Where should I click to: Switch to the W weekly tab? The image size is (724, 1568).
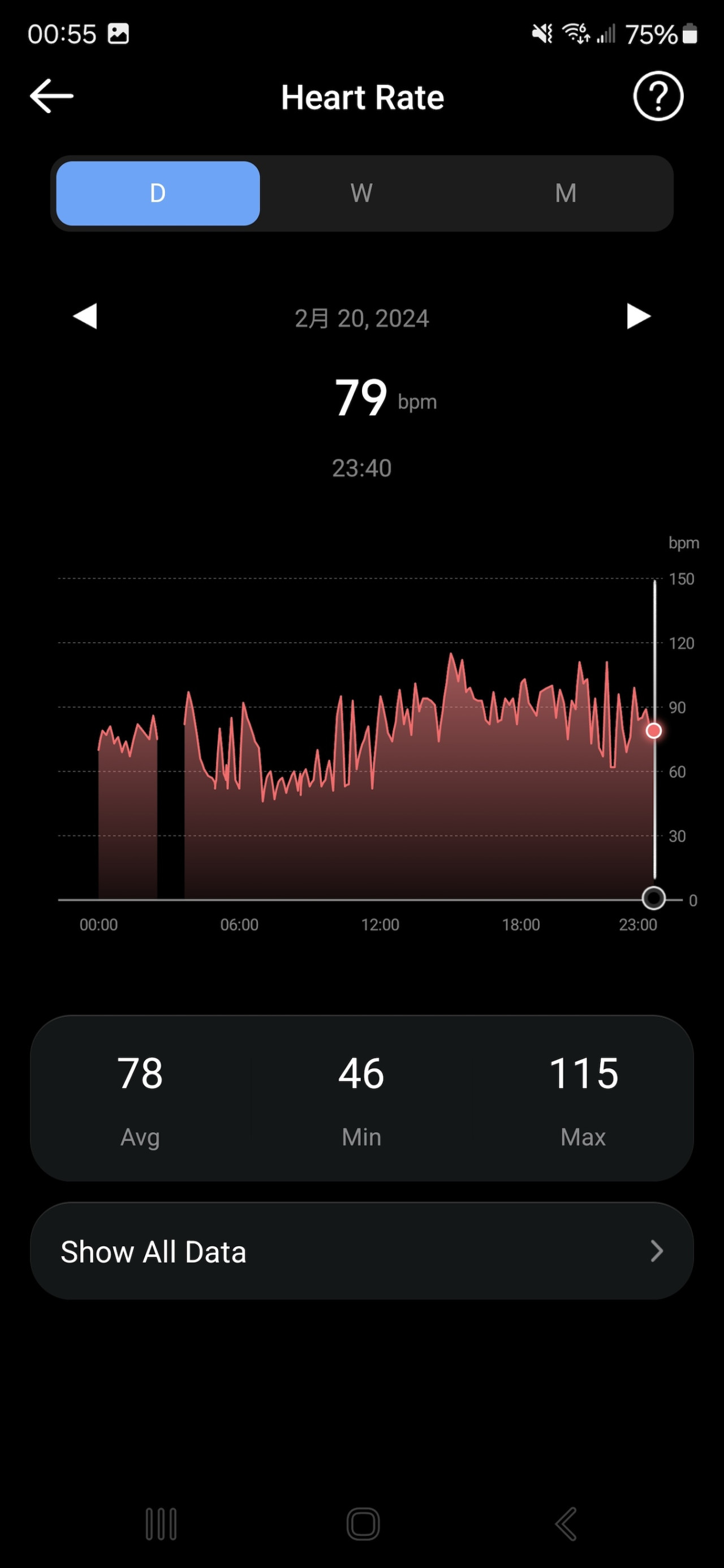(x=361, y=193)
